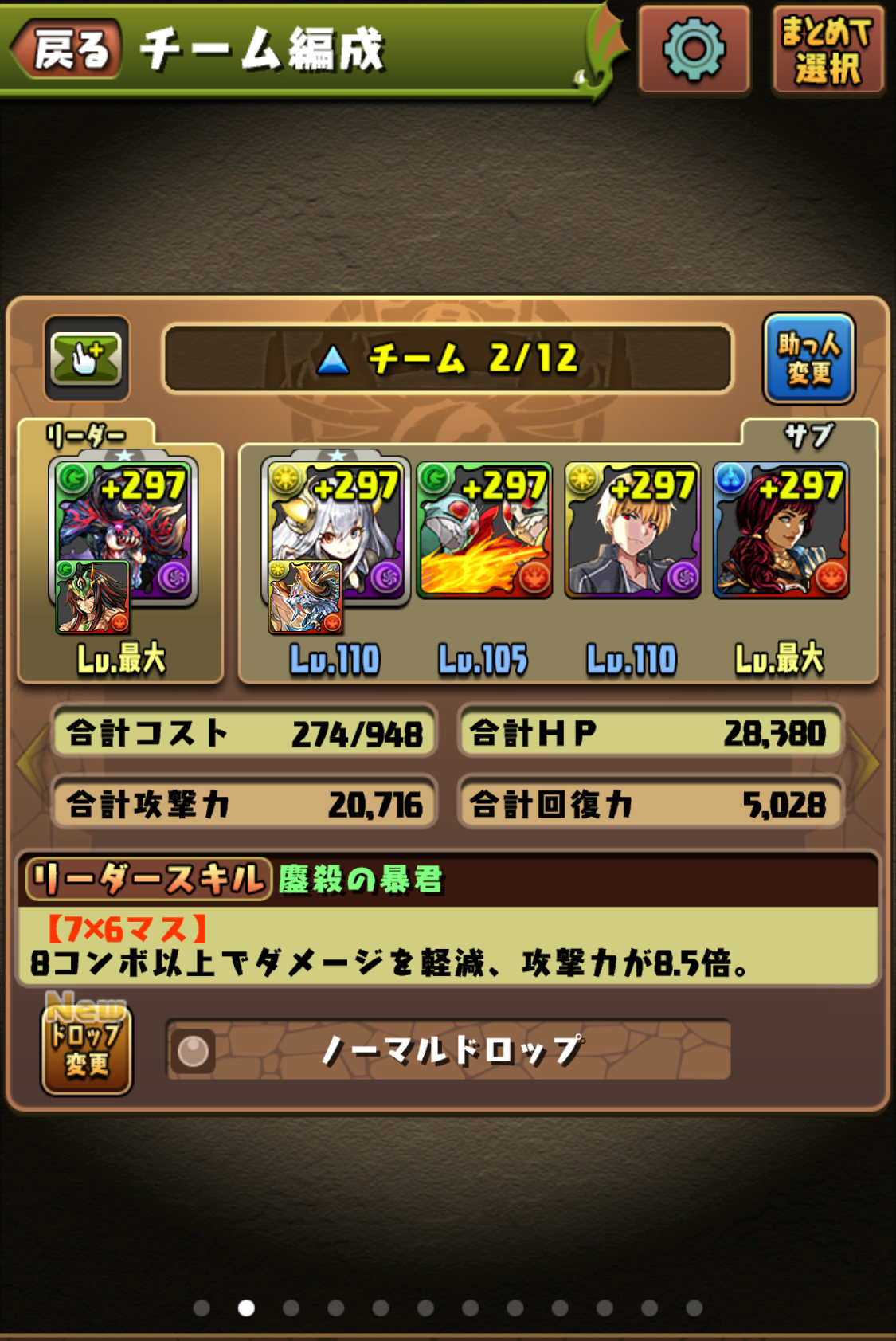
Task: Tap the まとめて選択 button
Action: tap(828, 51)
